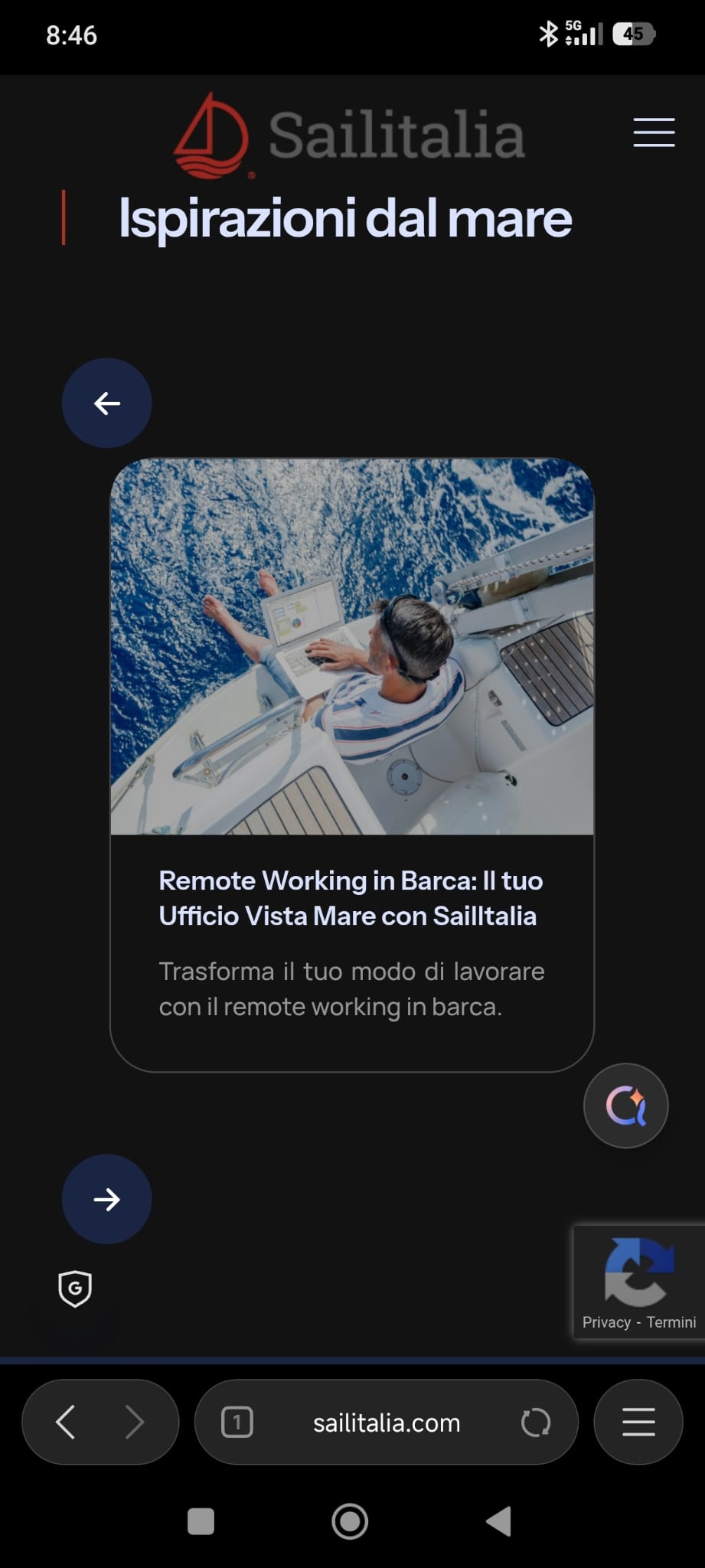This screenshot has height=1568, width=705.
Task: Show the previous carousel article
Action: (x=106, y=403)
